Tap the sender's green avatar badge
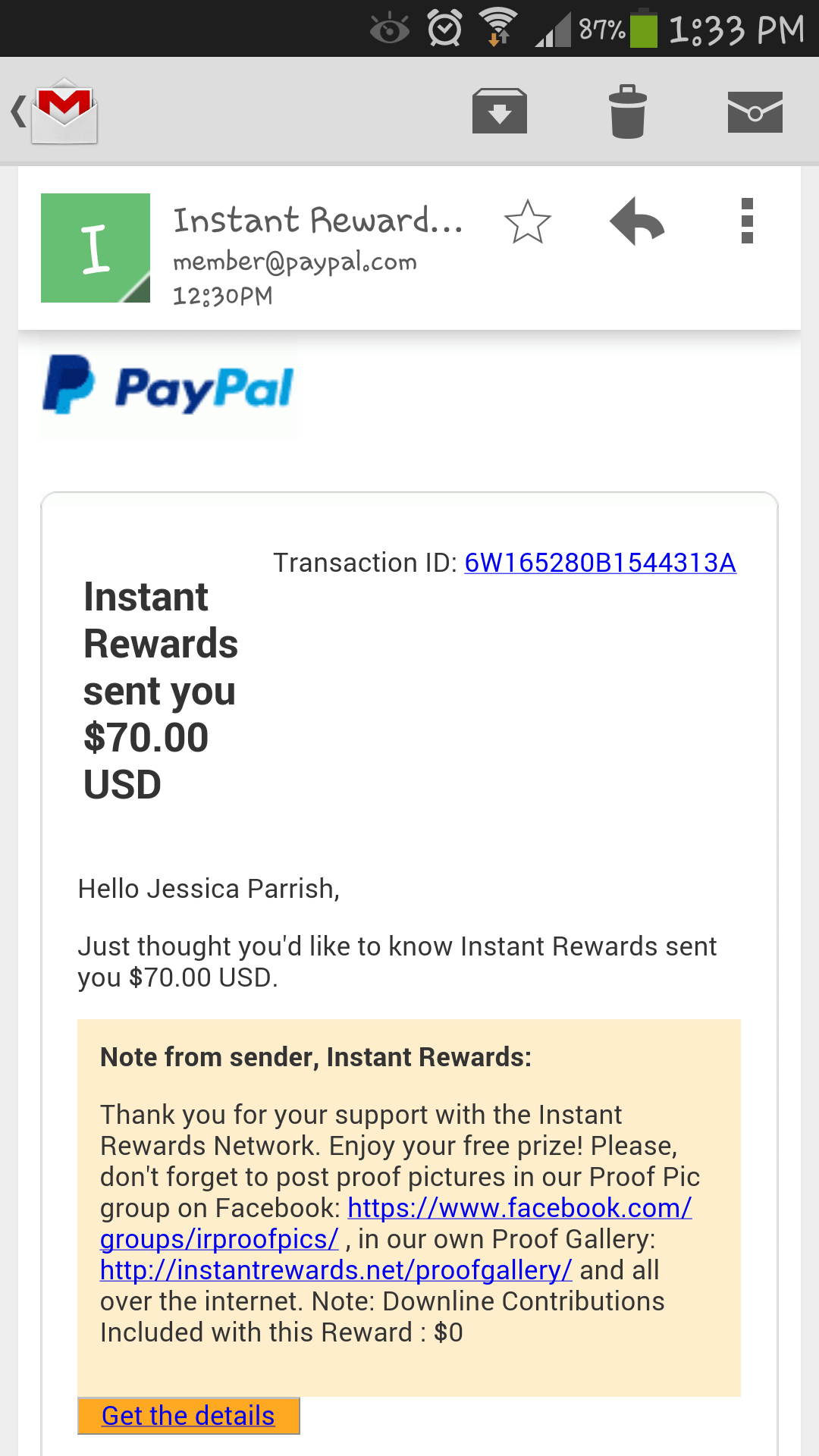 coord(96,248)
